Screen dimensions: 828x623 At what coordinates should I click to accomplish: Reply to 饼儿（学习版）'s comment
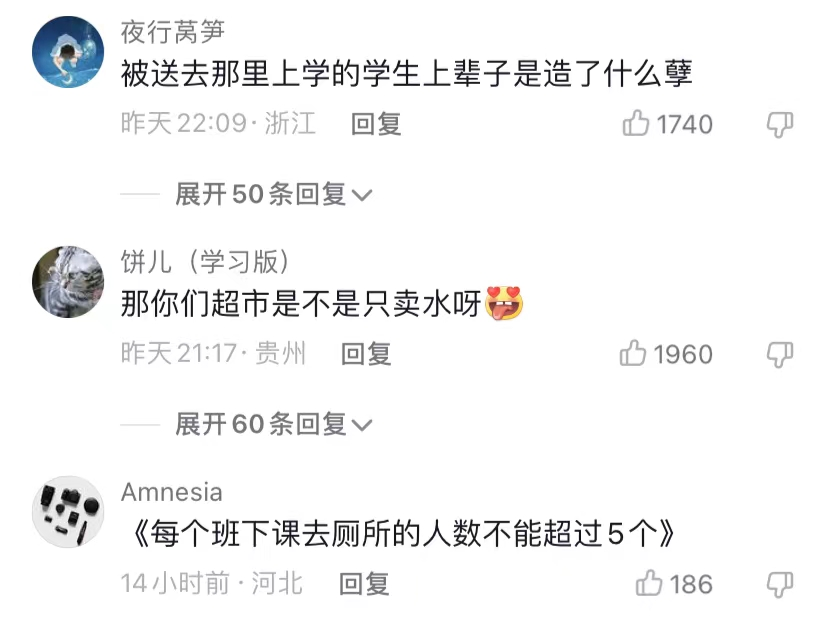point(366,354)
